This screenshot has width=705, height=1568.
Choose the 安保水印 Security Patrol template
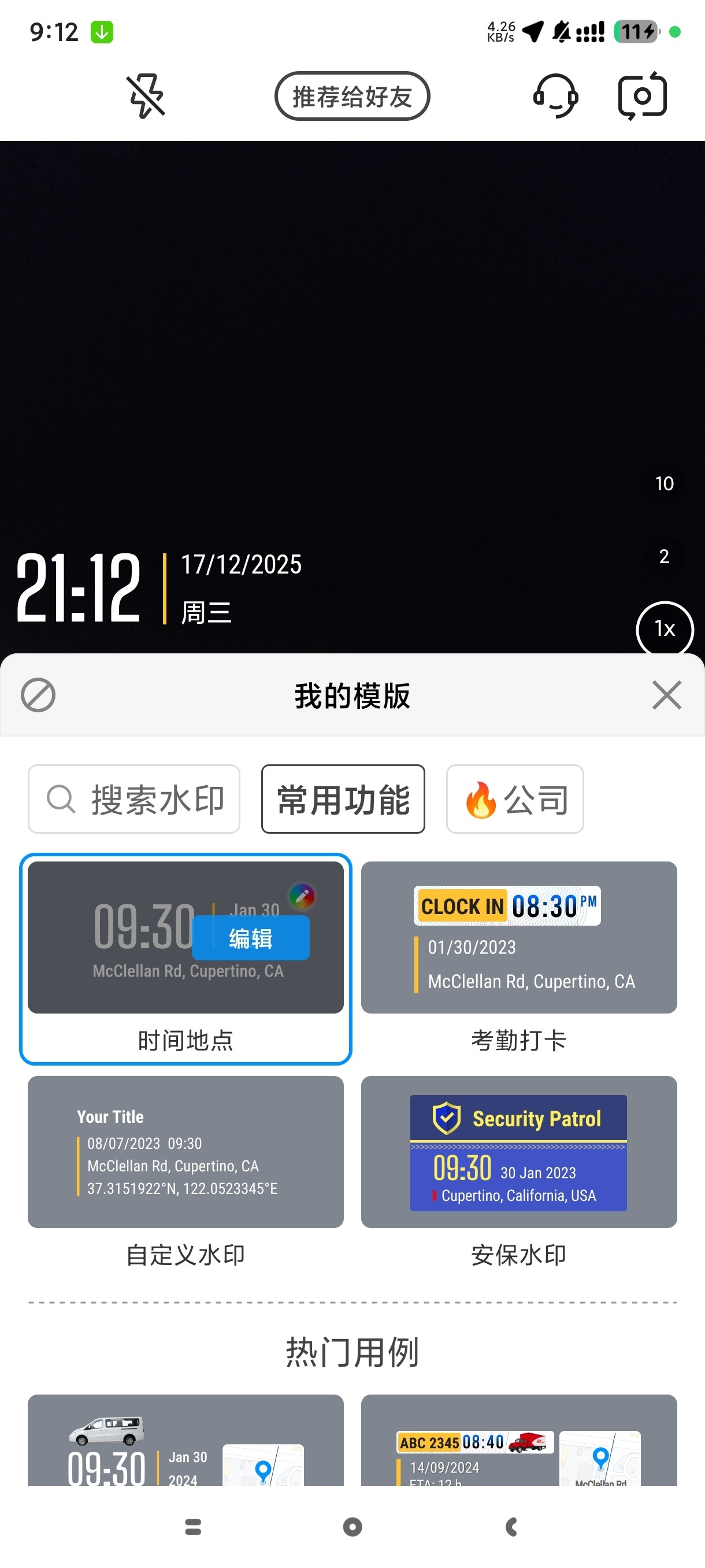coord(519,1173)
